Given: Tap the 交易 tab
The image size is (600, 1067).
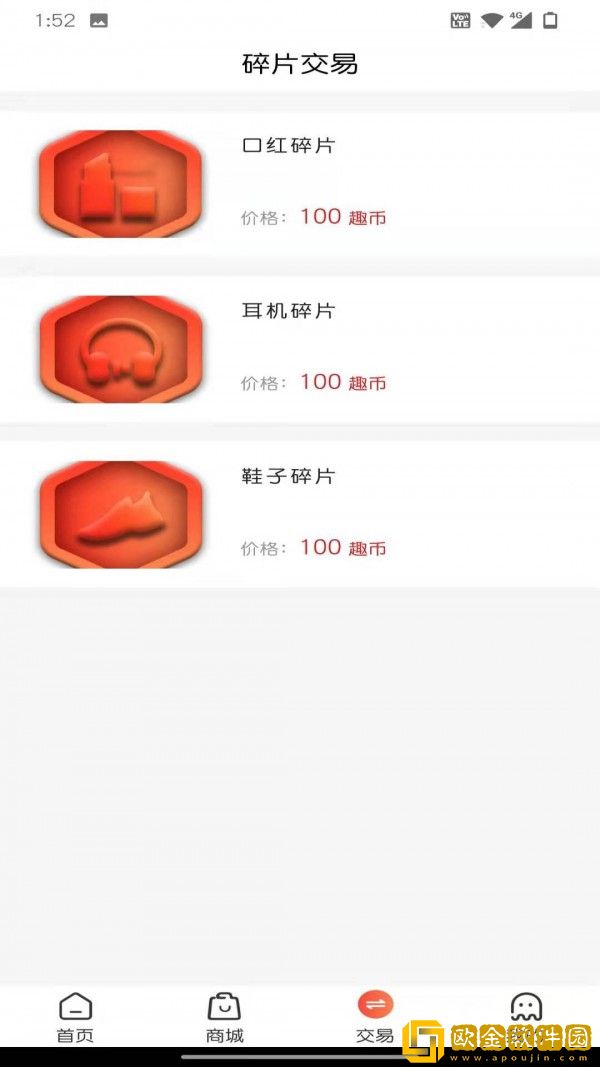Looking at the screenshot, I should click(x=375, y=1017).
